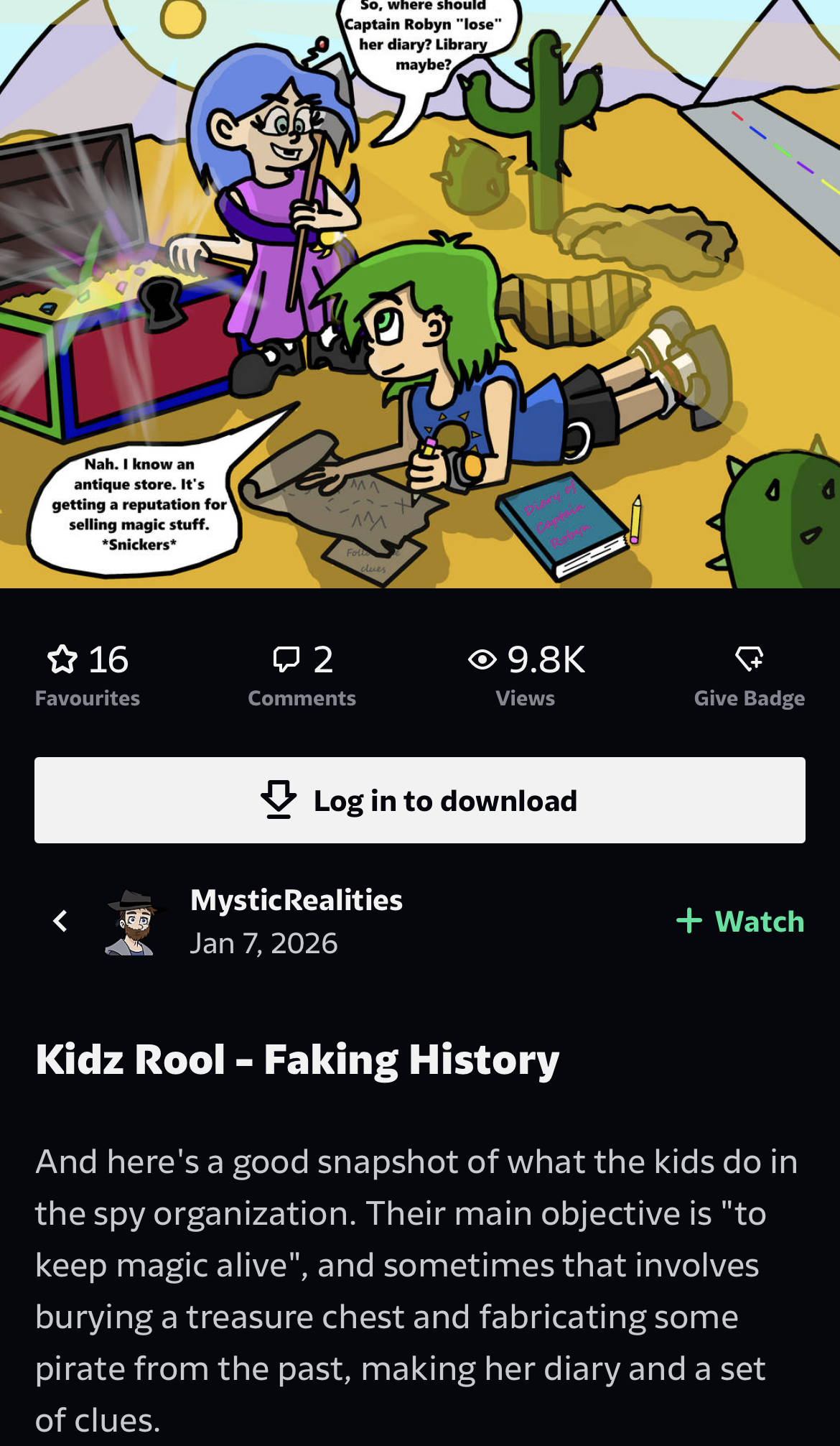Open MysticRealities' profile

coord(296,900)
